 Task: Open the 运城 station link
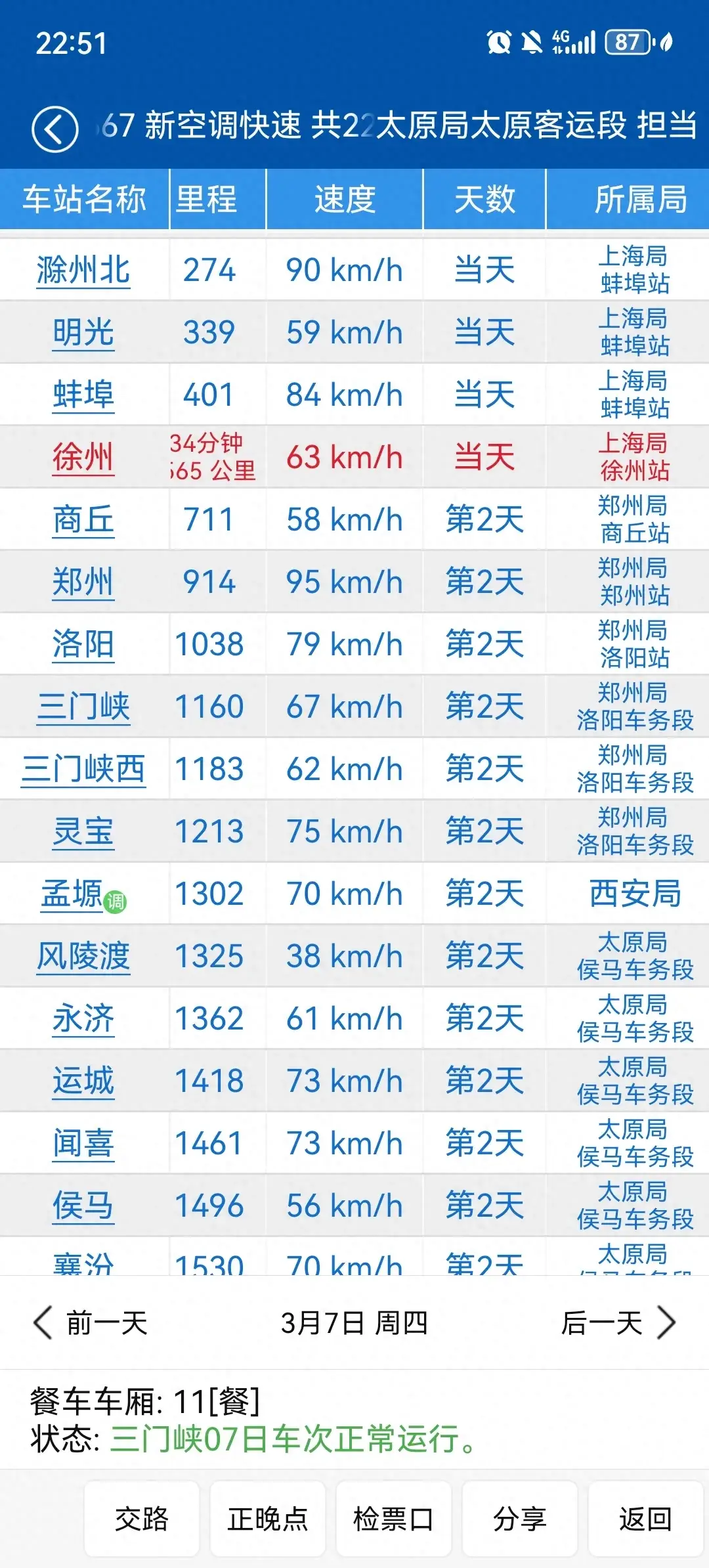point(83,1081)
